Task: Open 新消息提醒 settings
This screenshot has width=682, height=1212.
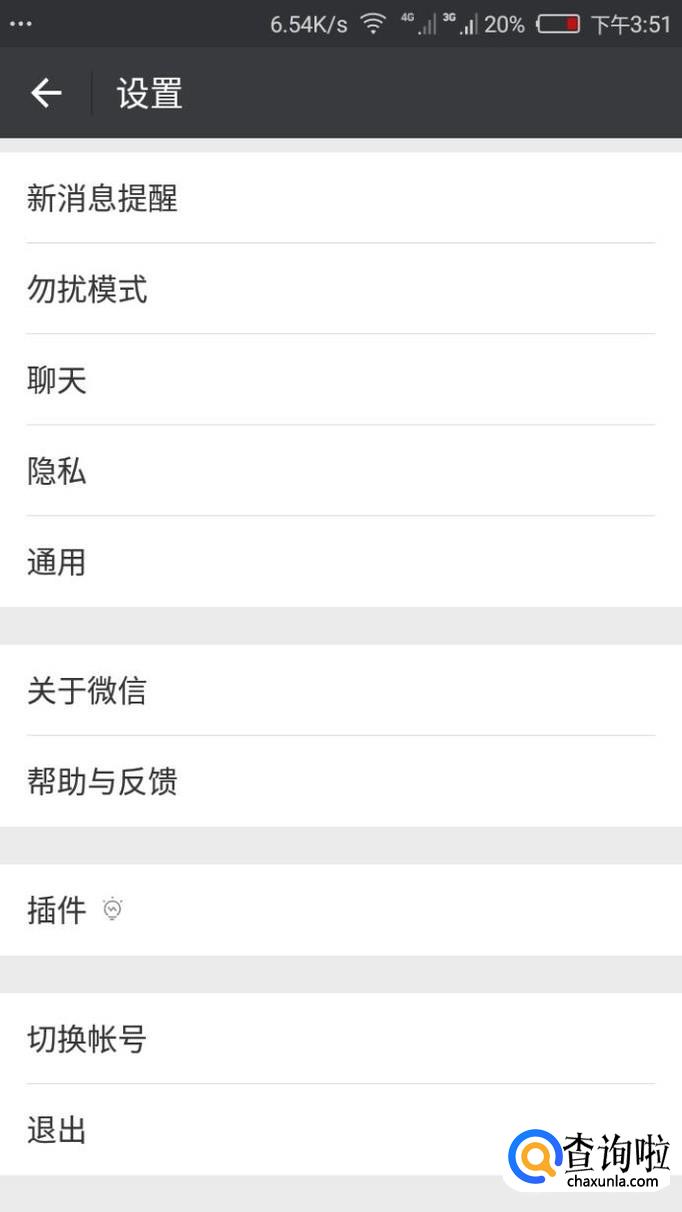Action: coord(340,198)
